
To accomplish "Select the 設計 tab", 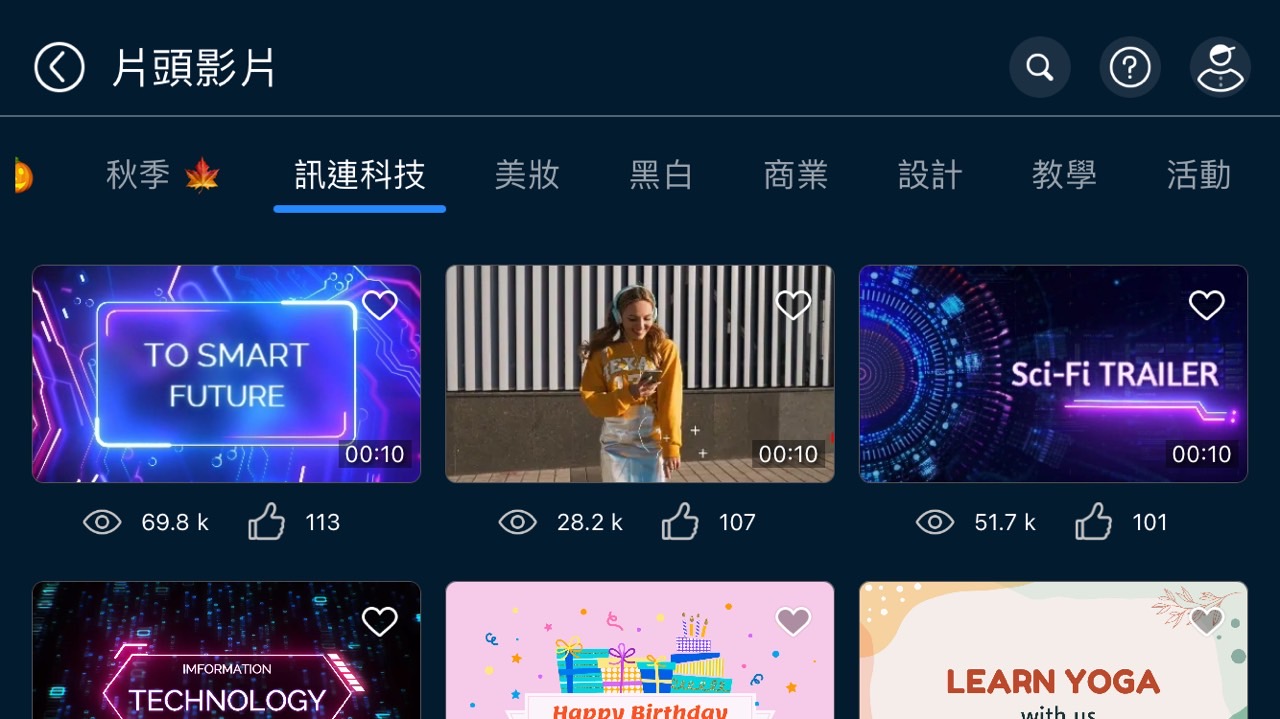I will pyautogui.click(x=930, y=176).
